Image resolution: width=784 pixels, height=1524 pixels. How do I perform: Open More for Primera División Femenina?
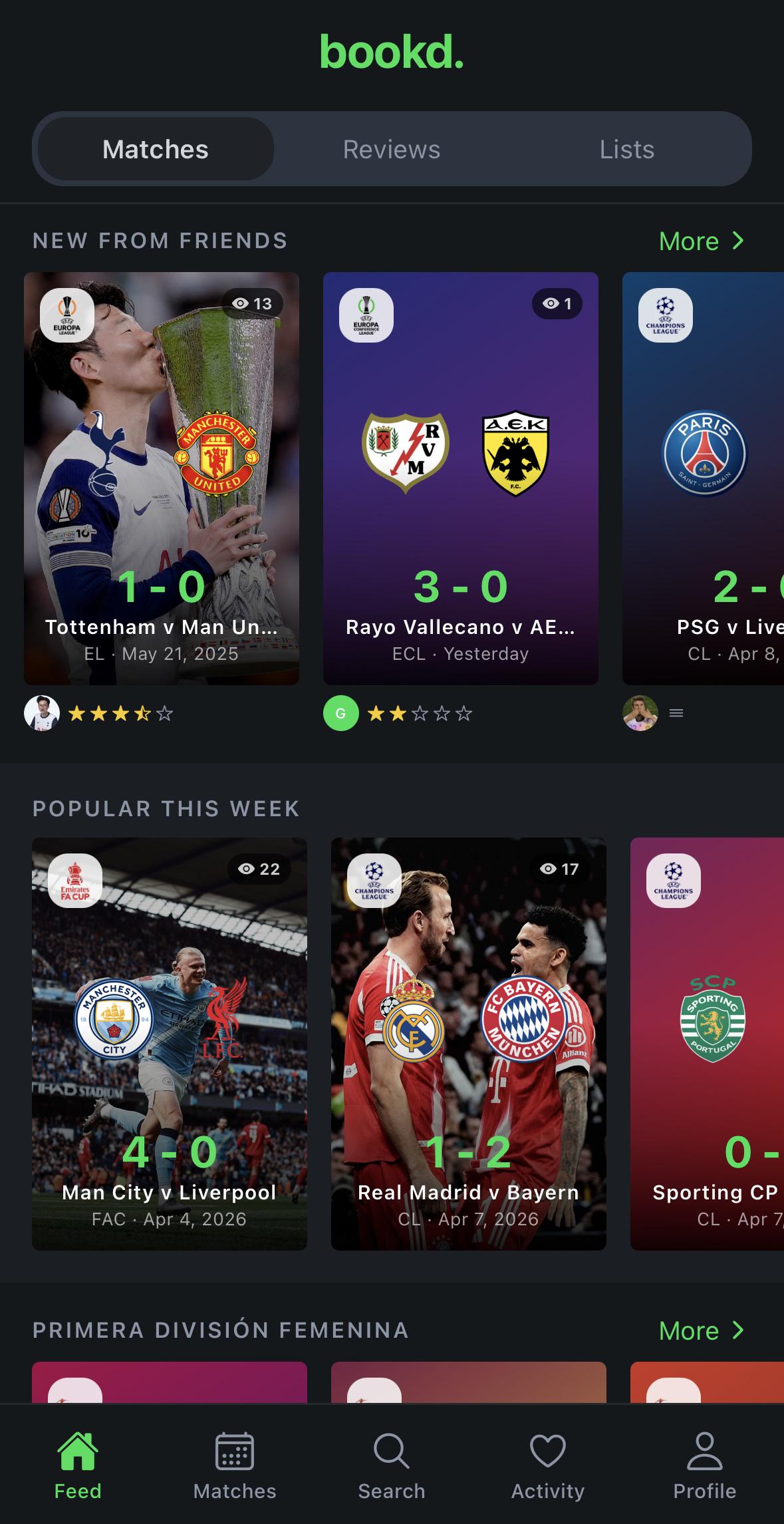pyautogui.click(x=702, y=1330)
